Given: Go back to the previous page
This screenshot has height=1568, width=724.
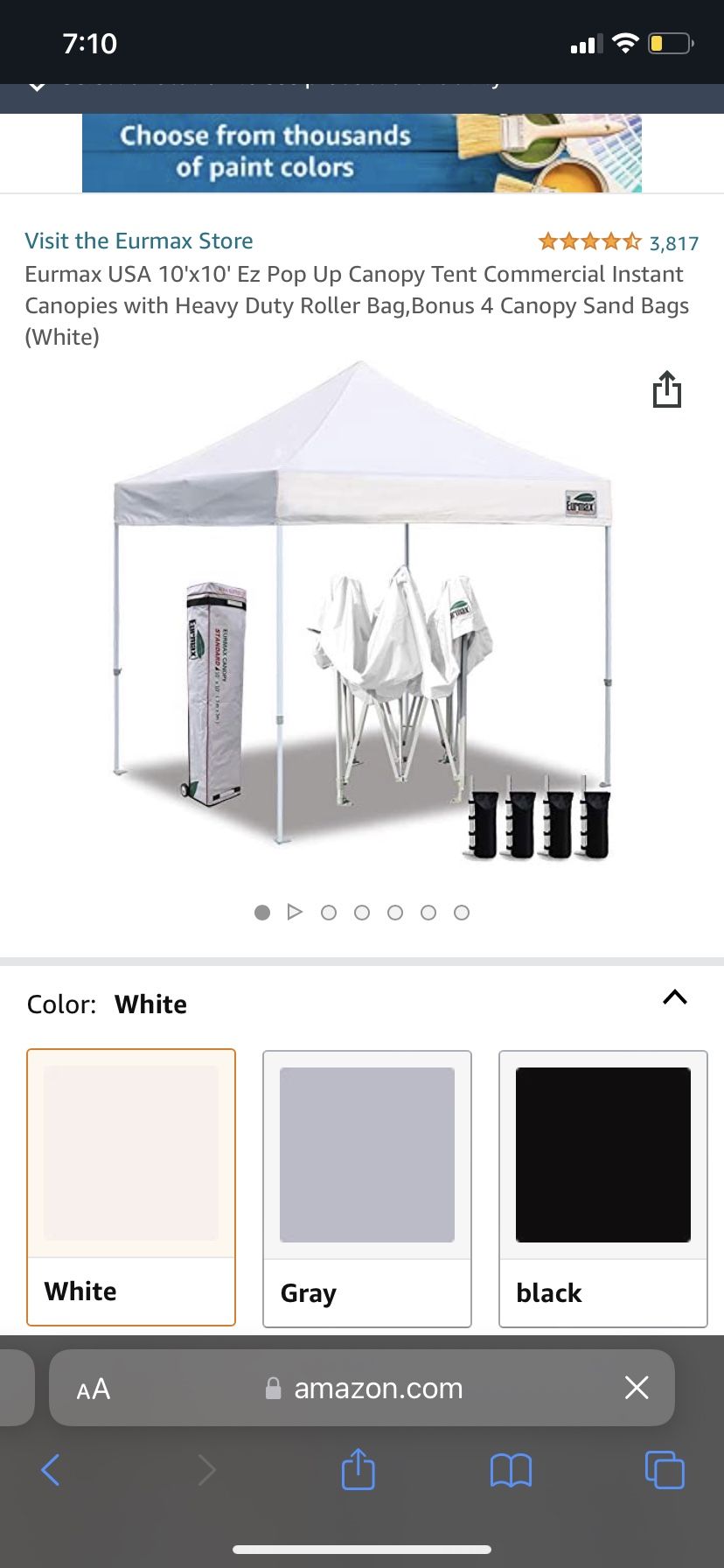Looking at the screenshot, I should point(51,1470).
